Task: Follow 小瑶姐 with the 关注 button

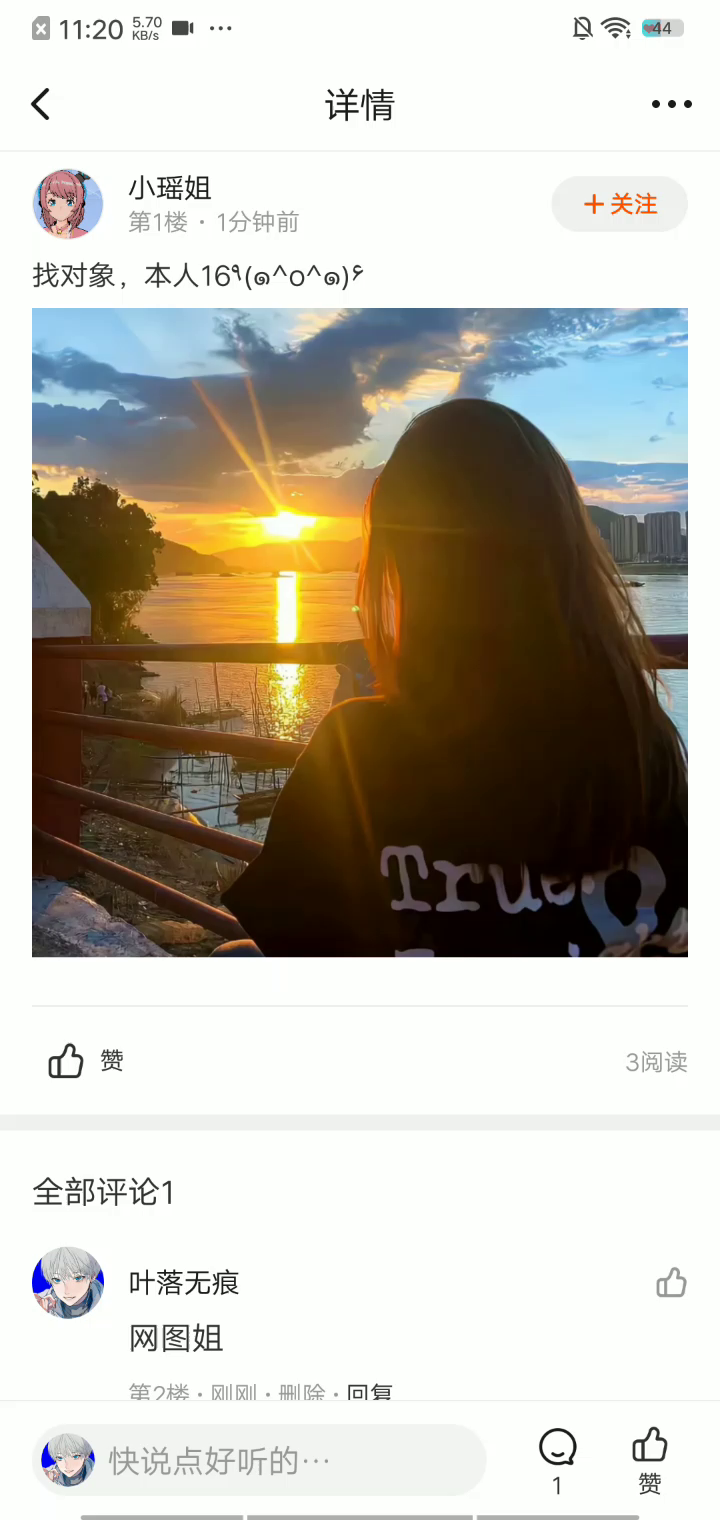Action: 619,204
